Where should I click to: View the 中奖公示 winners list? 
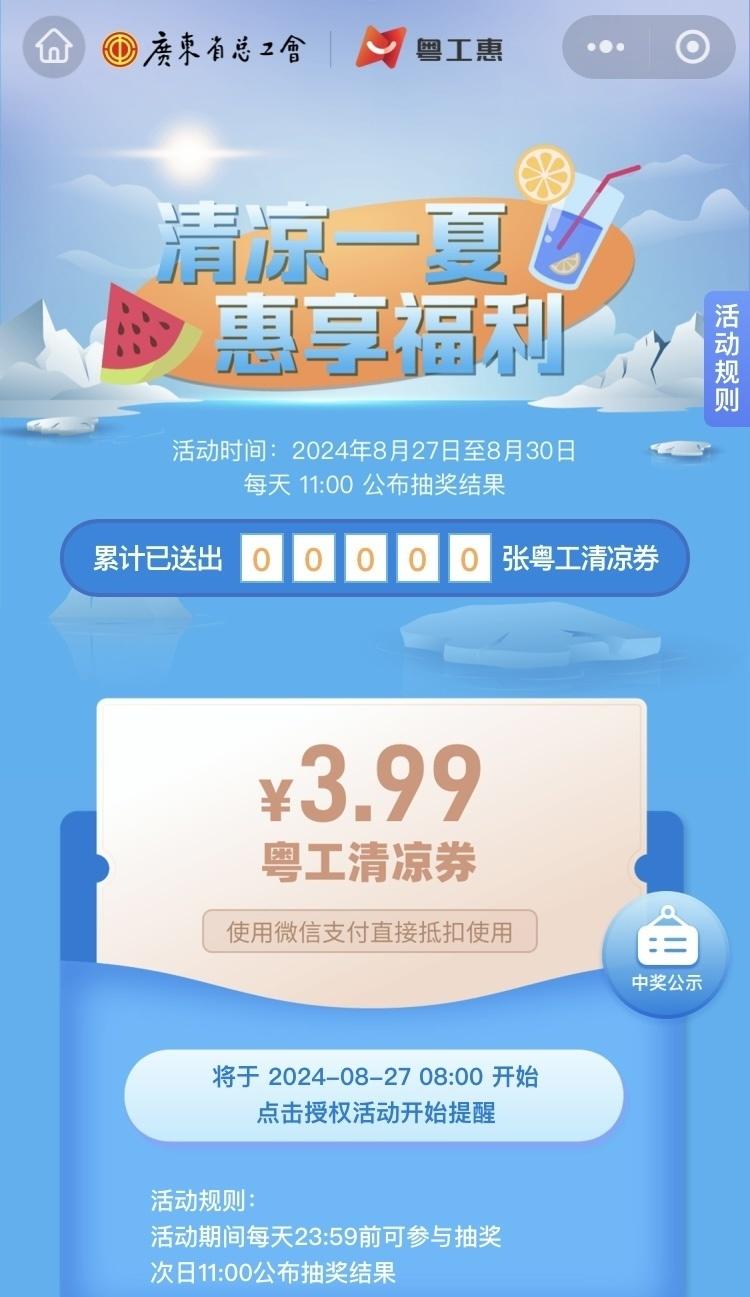click(x=666, y=954)
